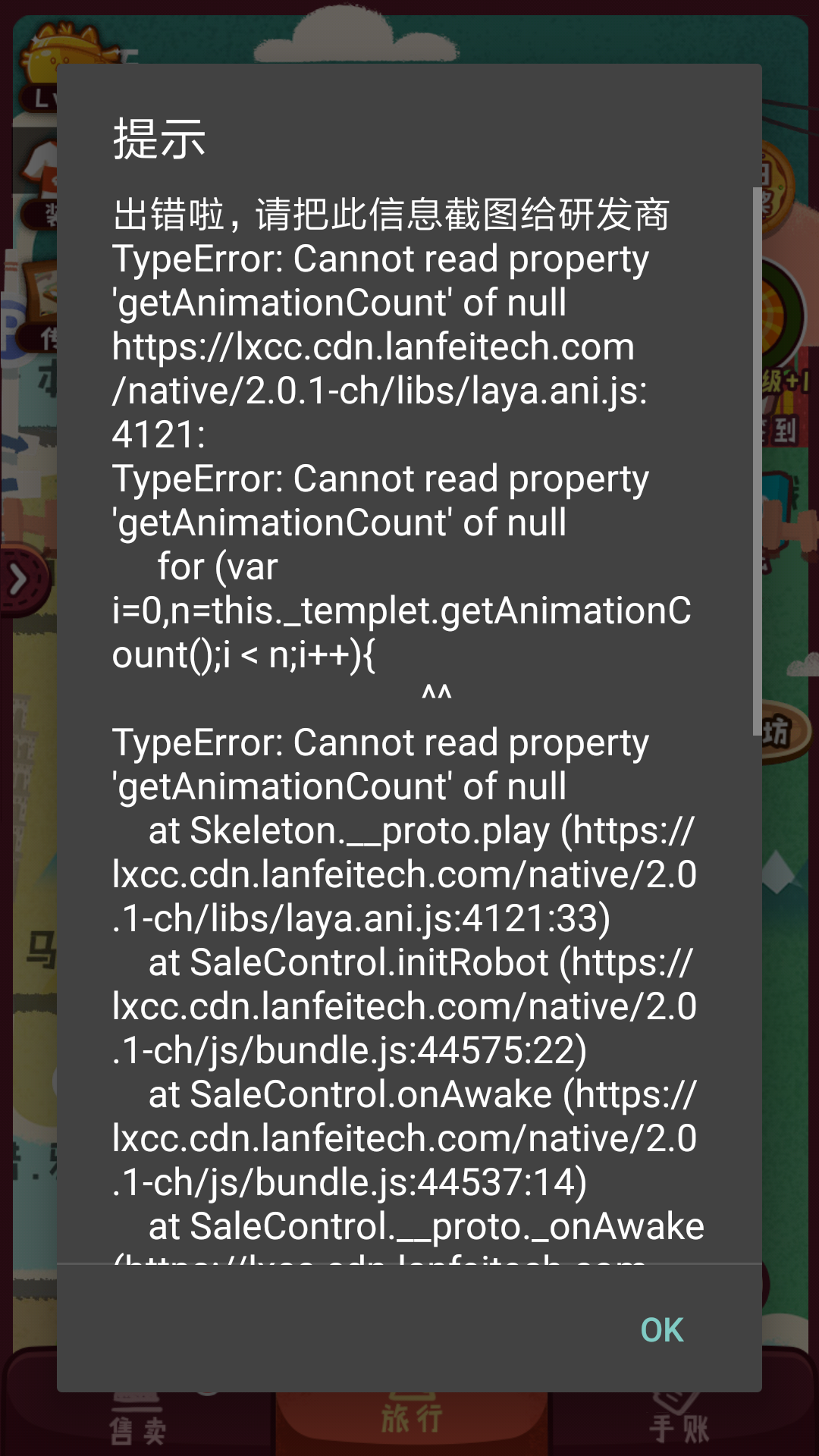Dismiss the error dialog with OK
The height and width of the screenshot is (1456, 819).
660,1329
